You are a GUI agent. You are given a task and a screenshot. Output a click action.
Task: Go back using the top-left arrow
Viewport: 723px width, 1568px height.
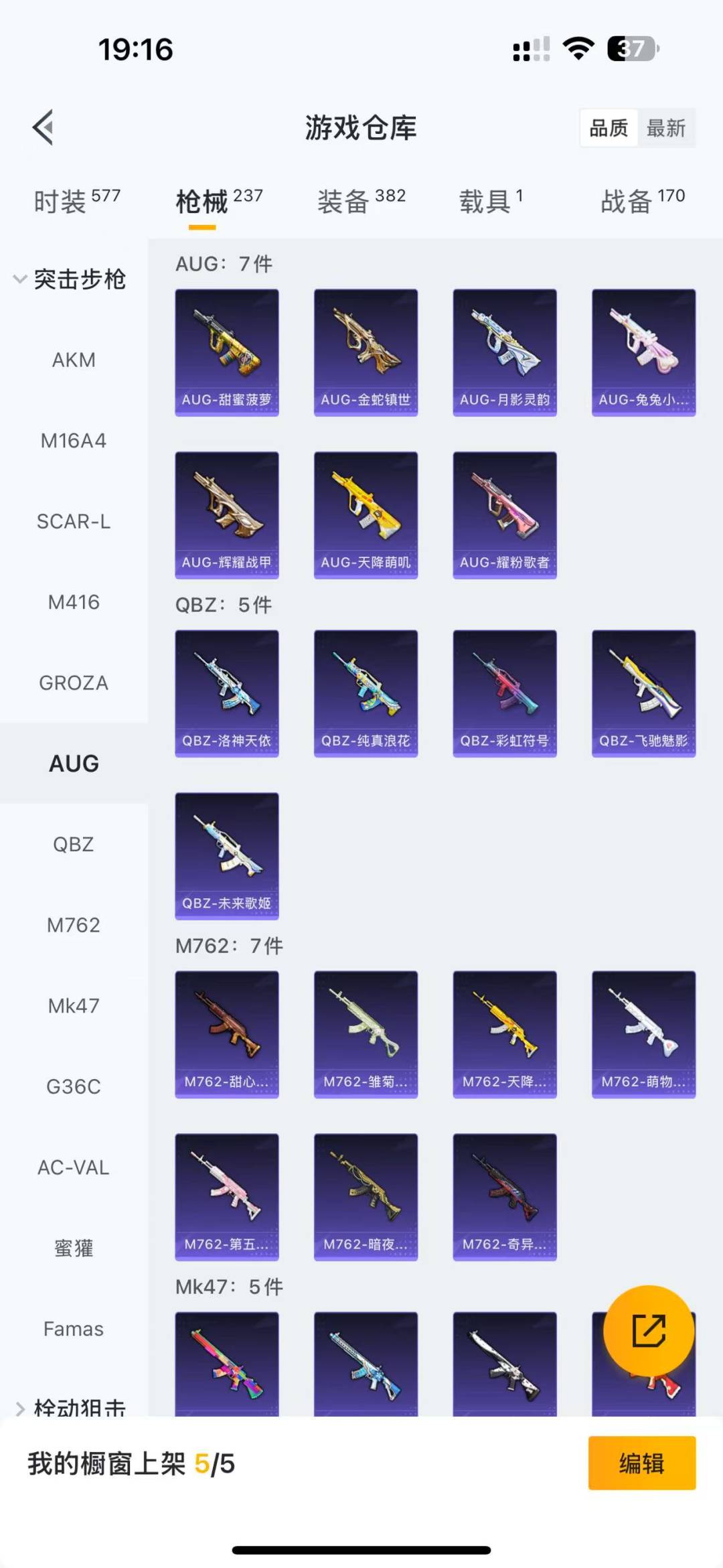tap(44, 127)
